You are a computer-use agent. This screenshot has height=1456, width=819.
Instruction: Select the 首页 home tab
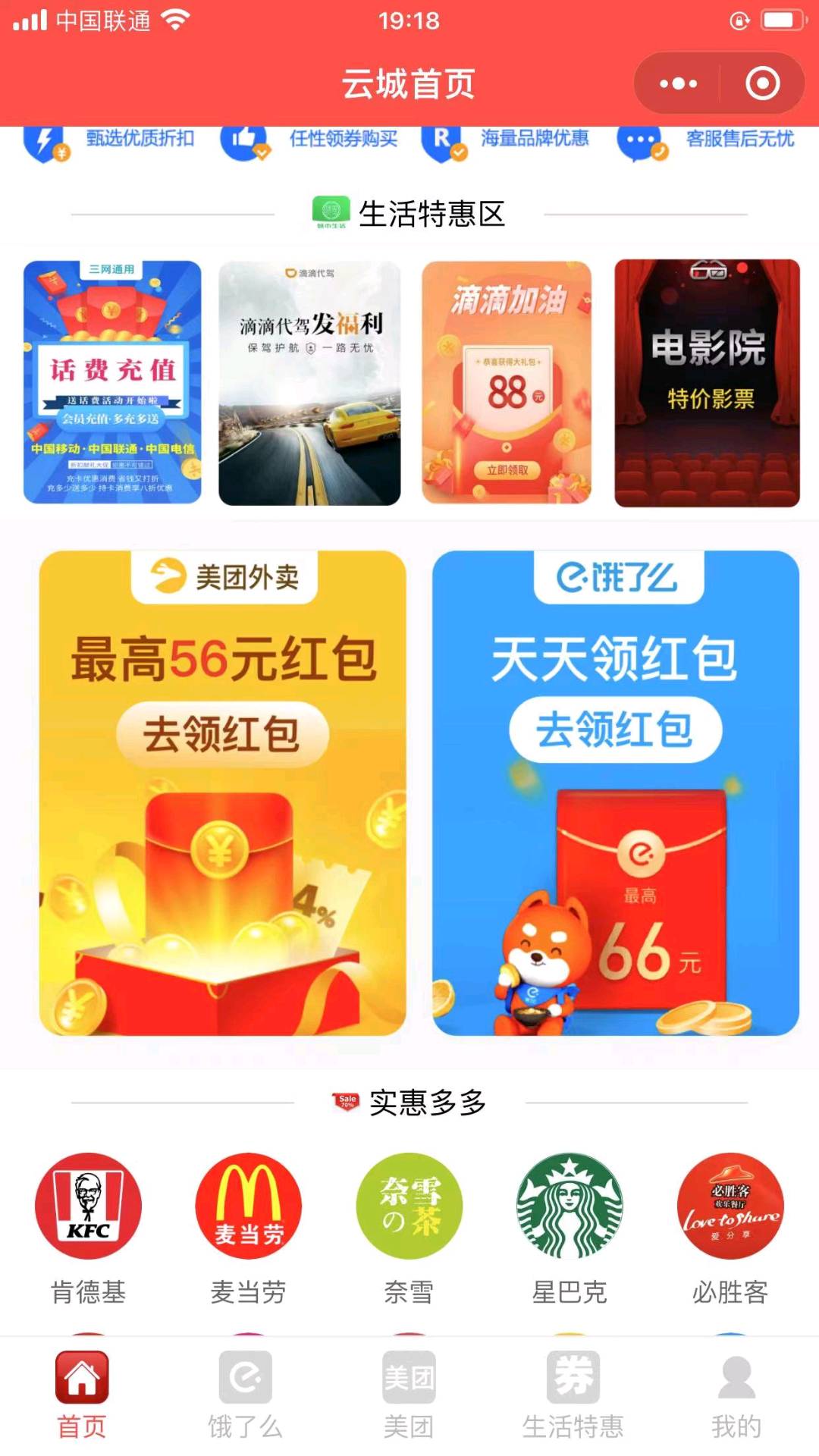[x=82, y=1395]
